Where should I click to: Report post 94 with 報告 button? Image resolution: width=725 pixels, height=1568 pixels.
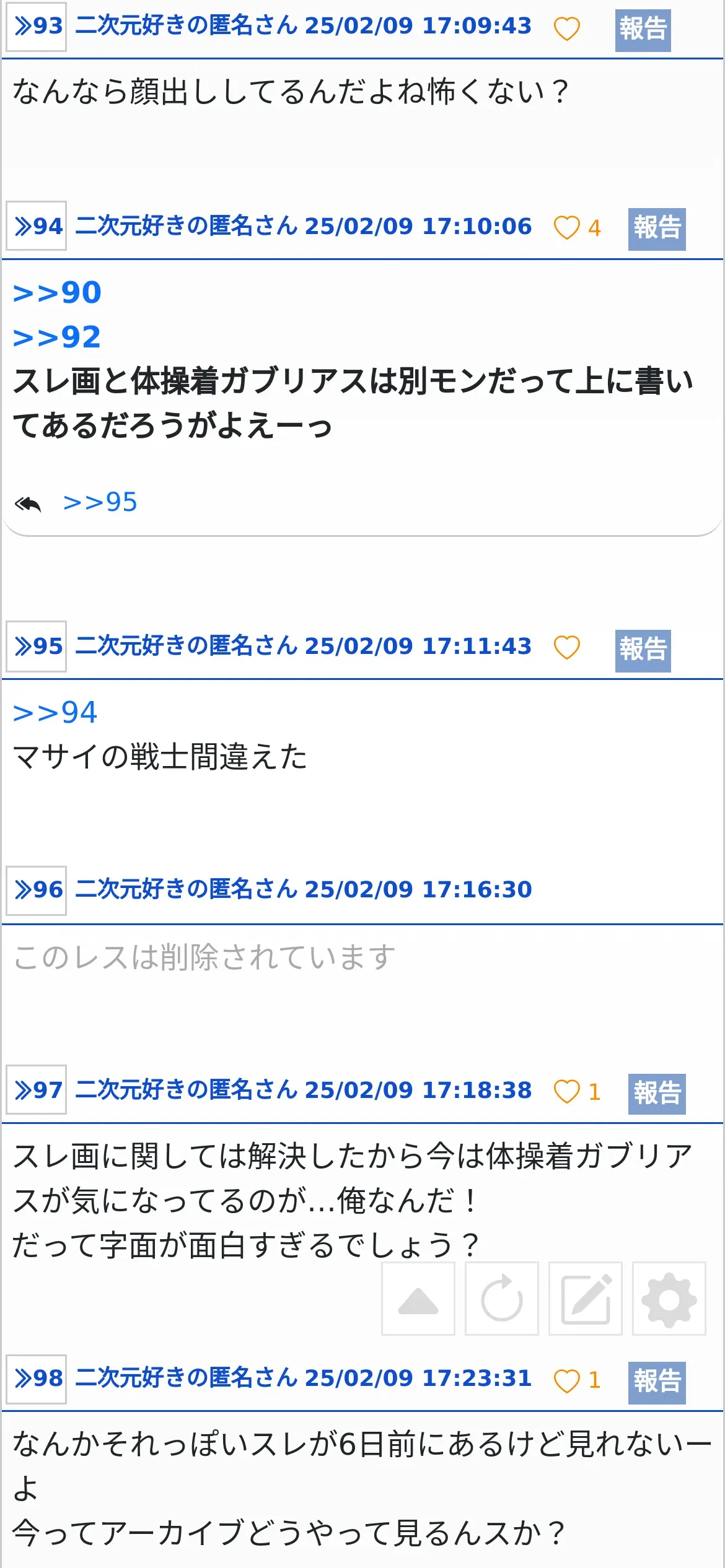(657, 229)
